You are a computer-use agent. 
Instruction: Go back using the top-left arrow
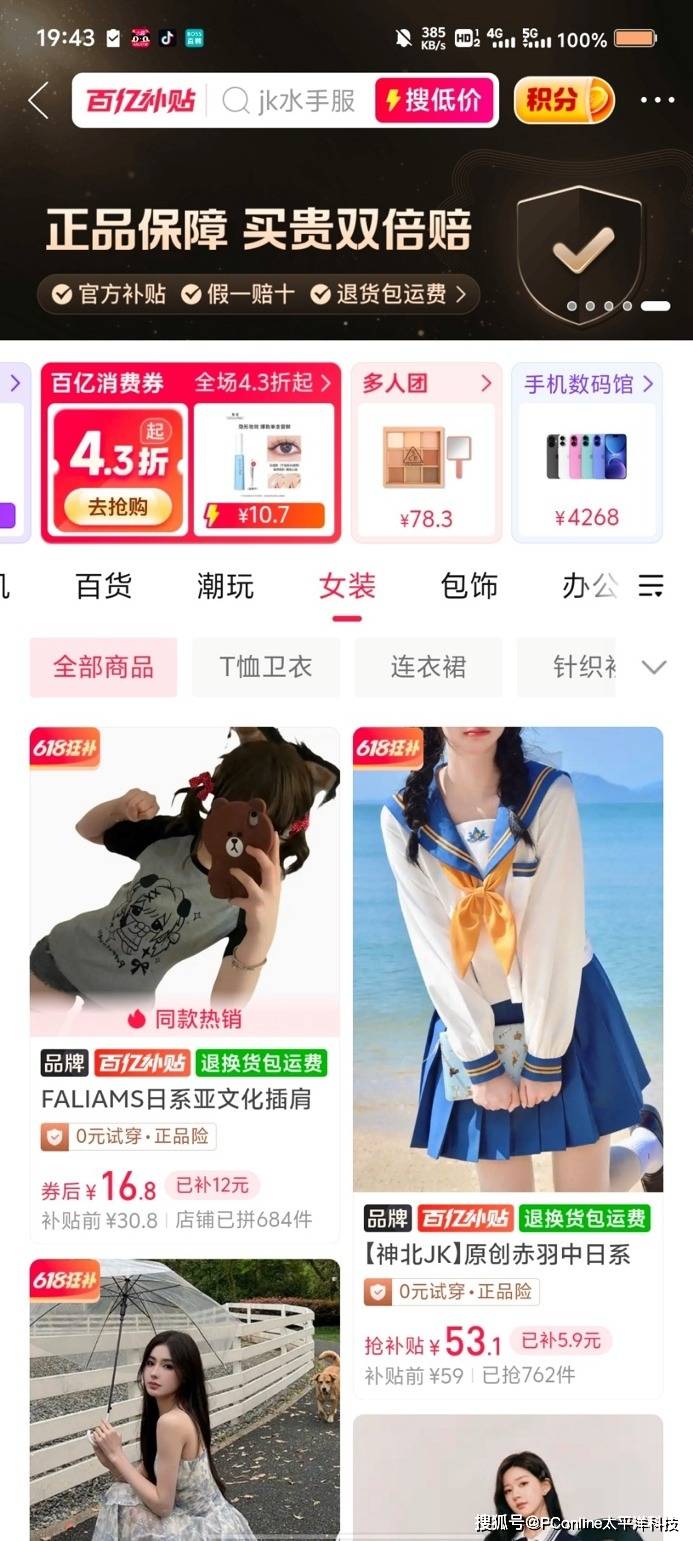coord(39,101)
